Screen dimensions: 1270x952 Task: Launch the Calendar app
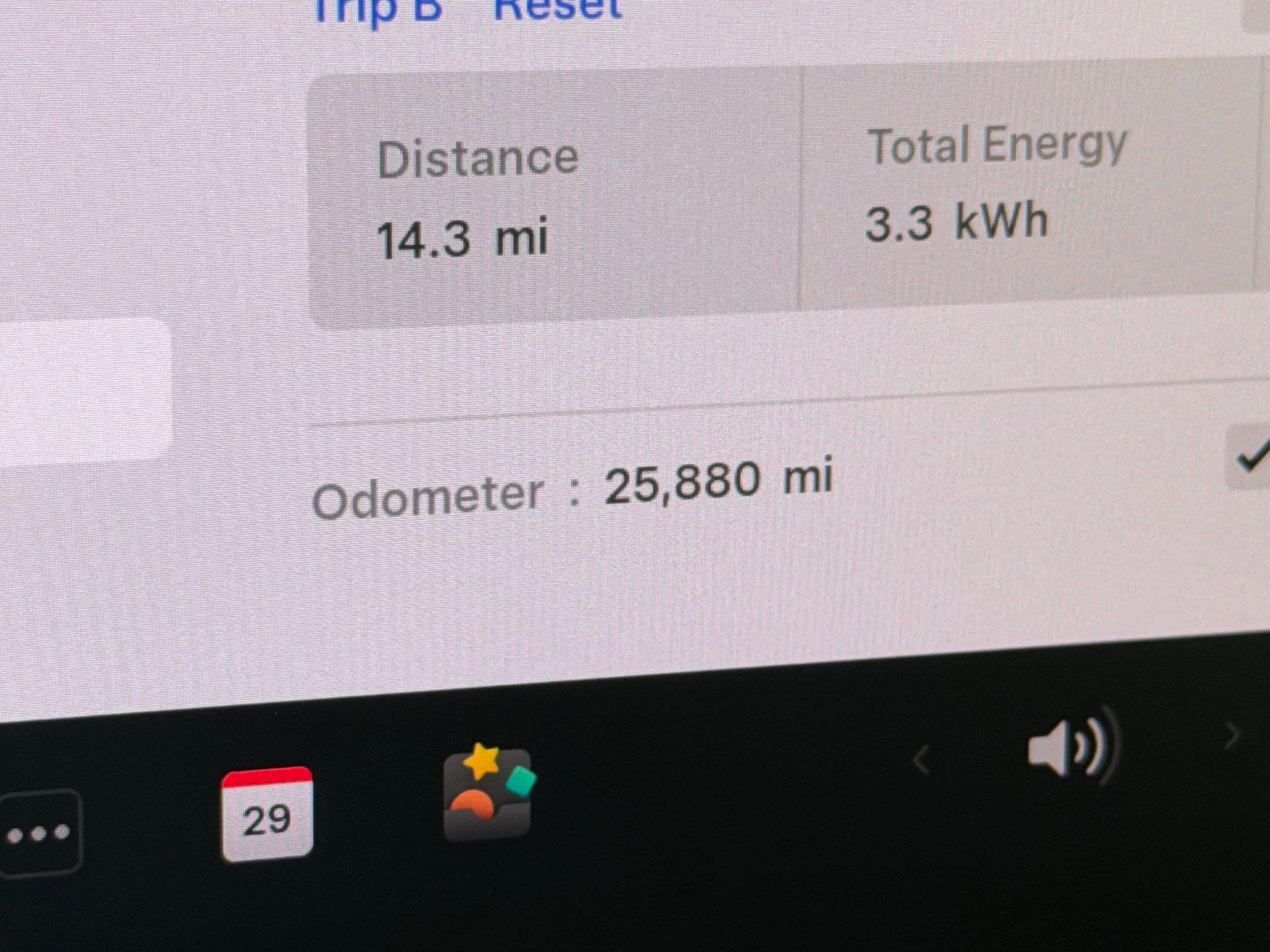click(x=268, y=814)
